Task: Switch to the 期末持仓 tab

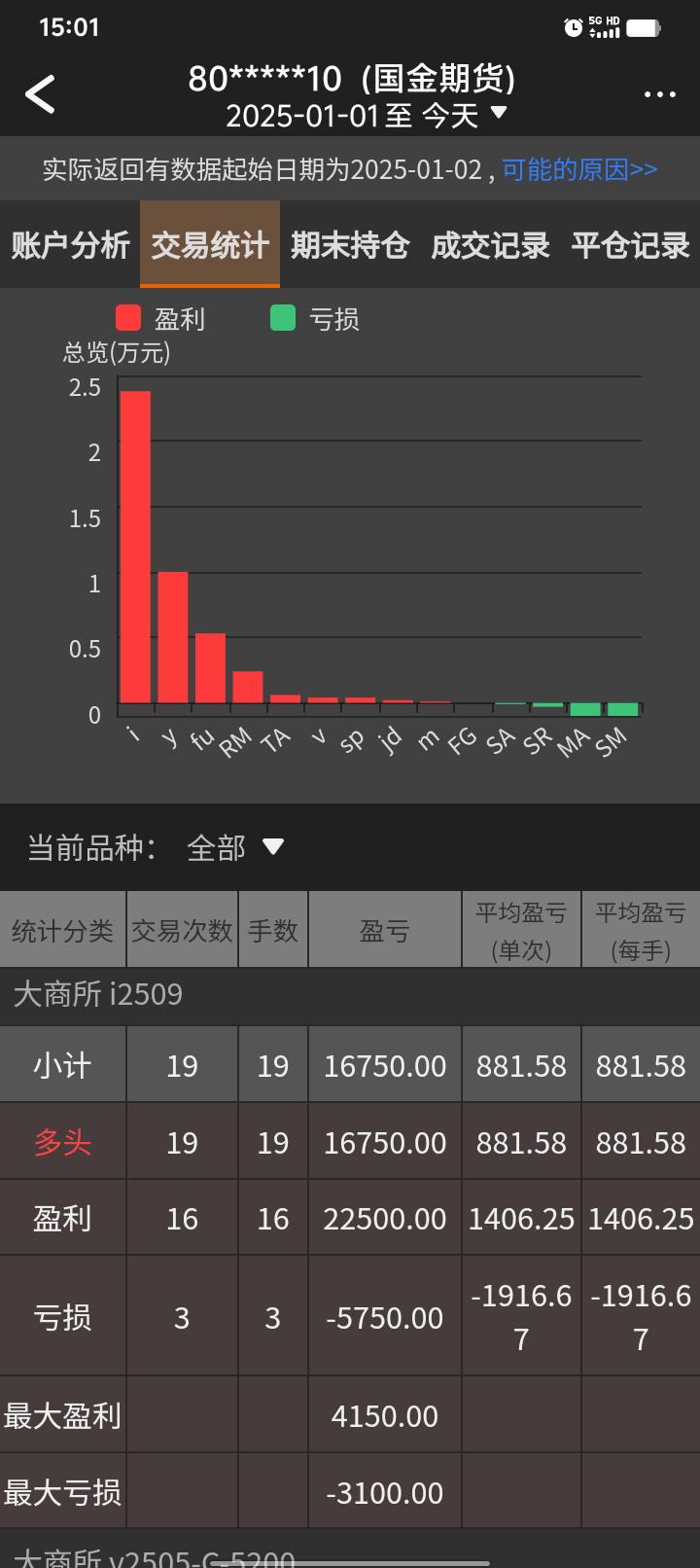Action: (350, 245)
